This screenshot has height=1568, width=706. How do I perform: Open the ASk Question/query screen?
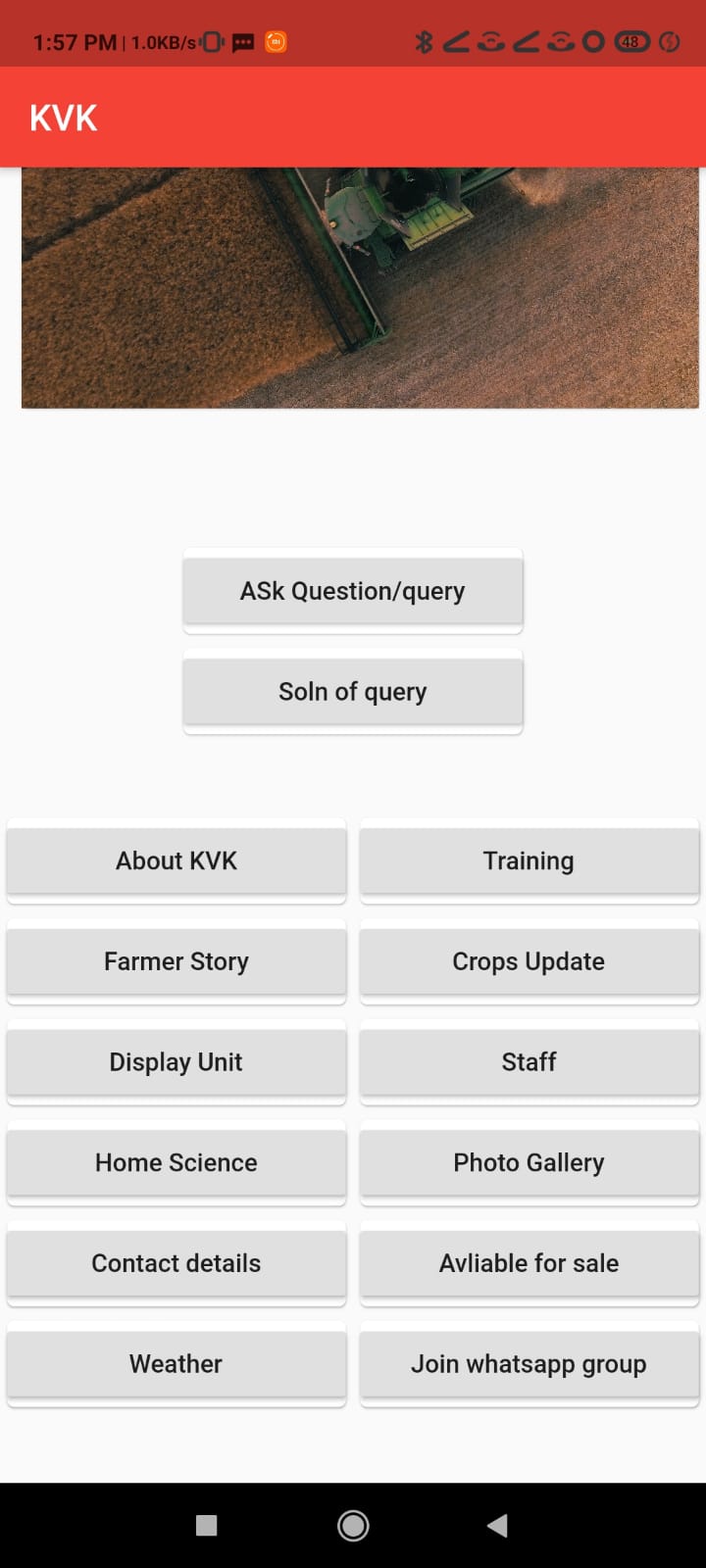[x=352, y=591]
